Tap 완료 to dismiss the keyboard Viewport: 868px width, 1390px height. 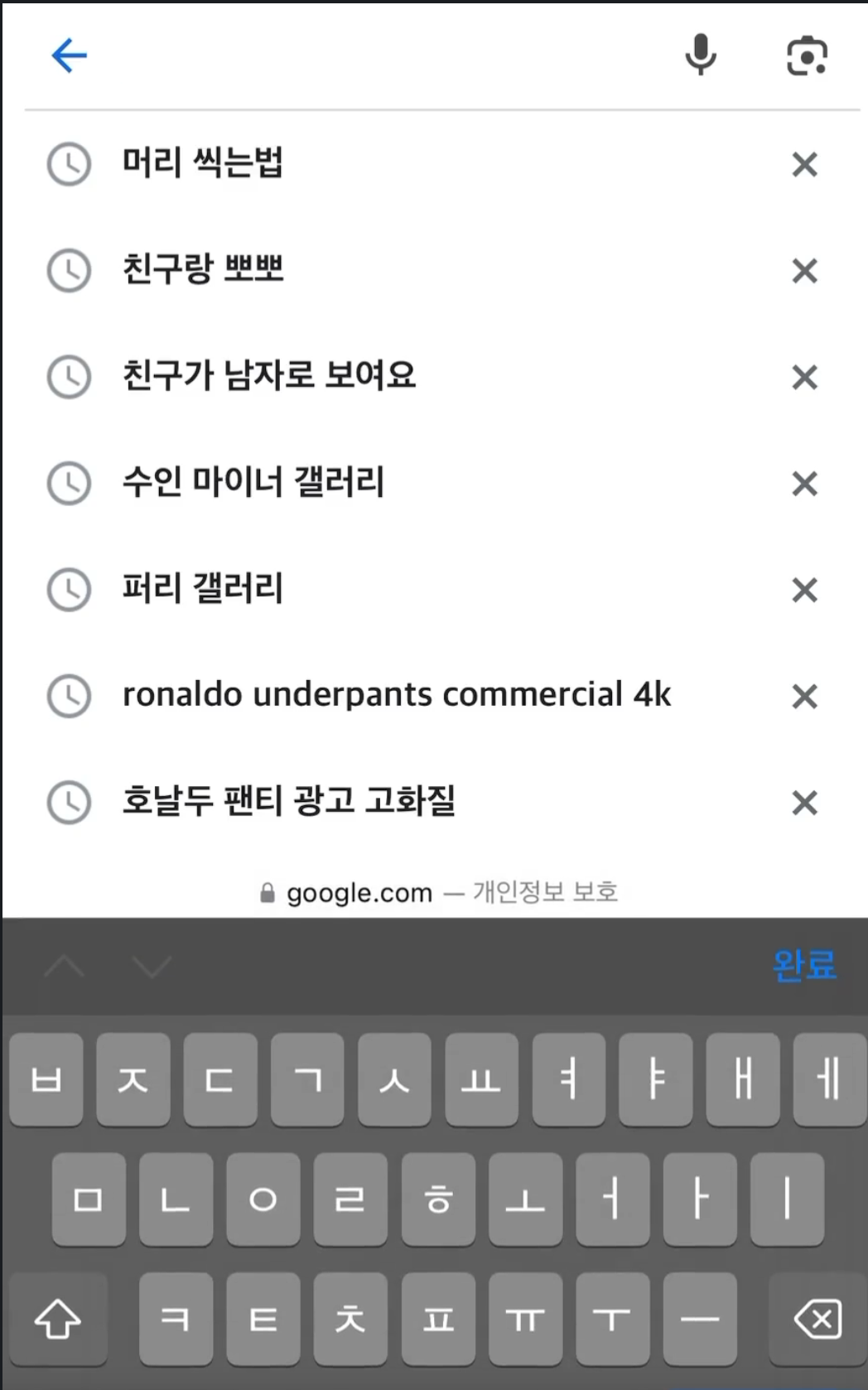coord(804,965)
